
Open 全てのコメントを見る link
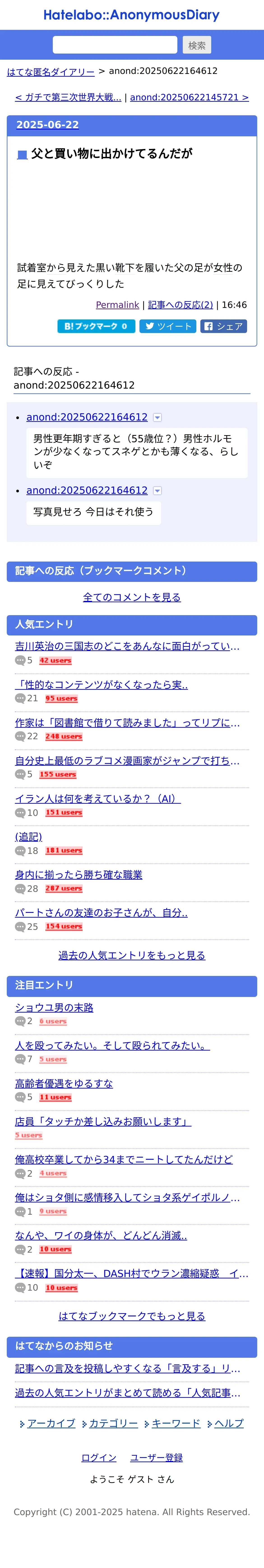(132, 597)
